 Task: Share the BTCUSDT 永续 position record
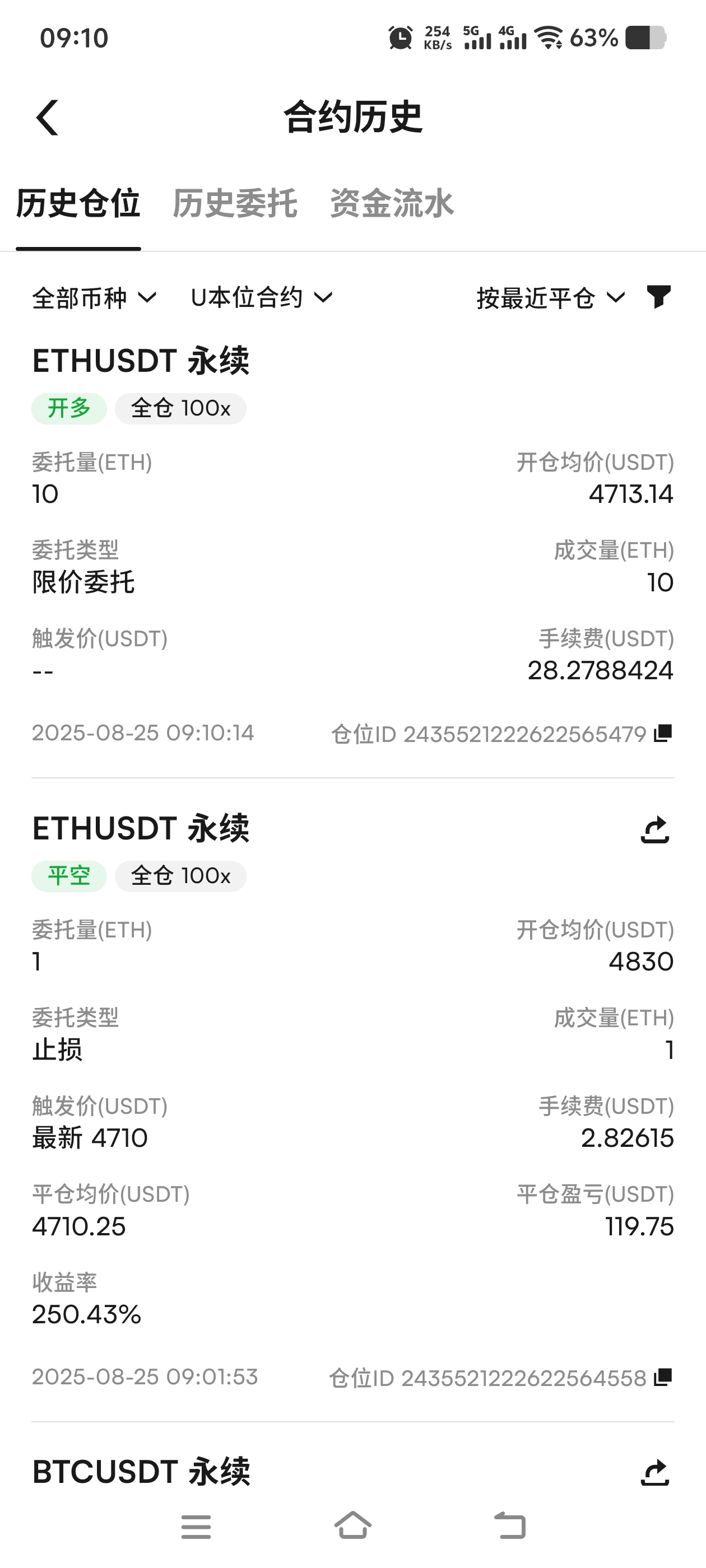coord(656,1472)
